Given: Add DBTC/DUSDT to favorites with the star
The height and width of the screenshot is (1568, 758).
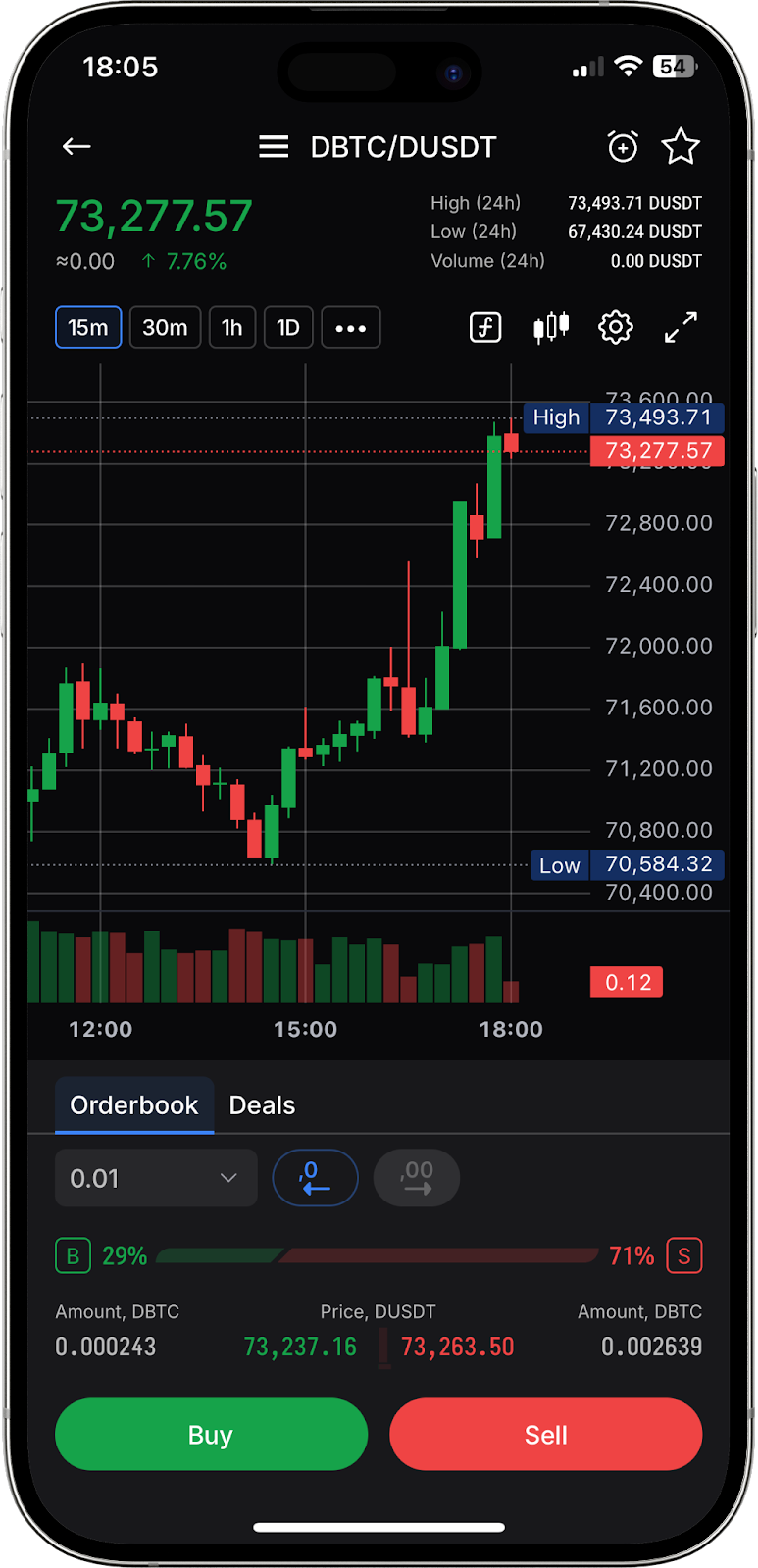Looking at the screenshot, I should [681, 147].
